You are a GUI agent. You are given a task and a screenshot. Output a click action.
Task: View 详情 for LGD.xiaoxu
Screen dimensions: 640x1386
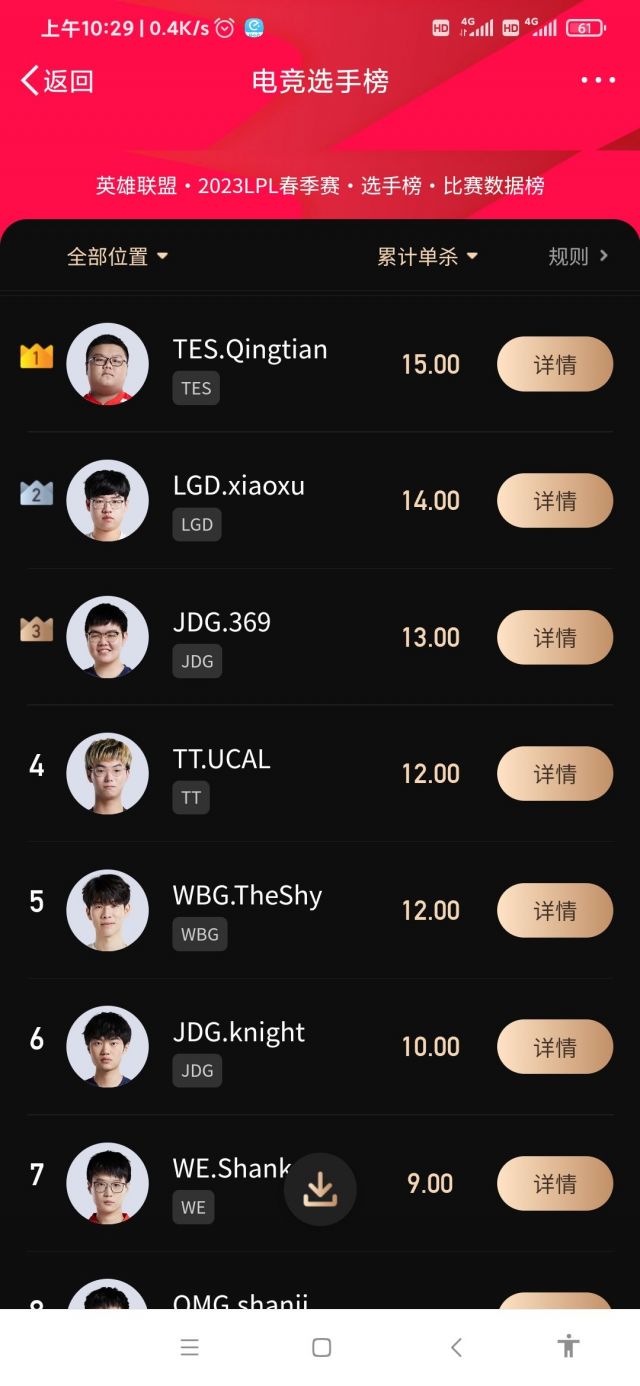click(554, 501)
